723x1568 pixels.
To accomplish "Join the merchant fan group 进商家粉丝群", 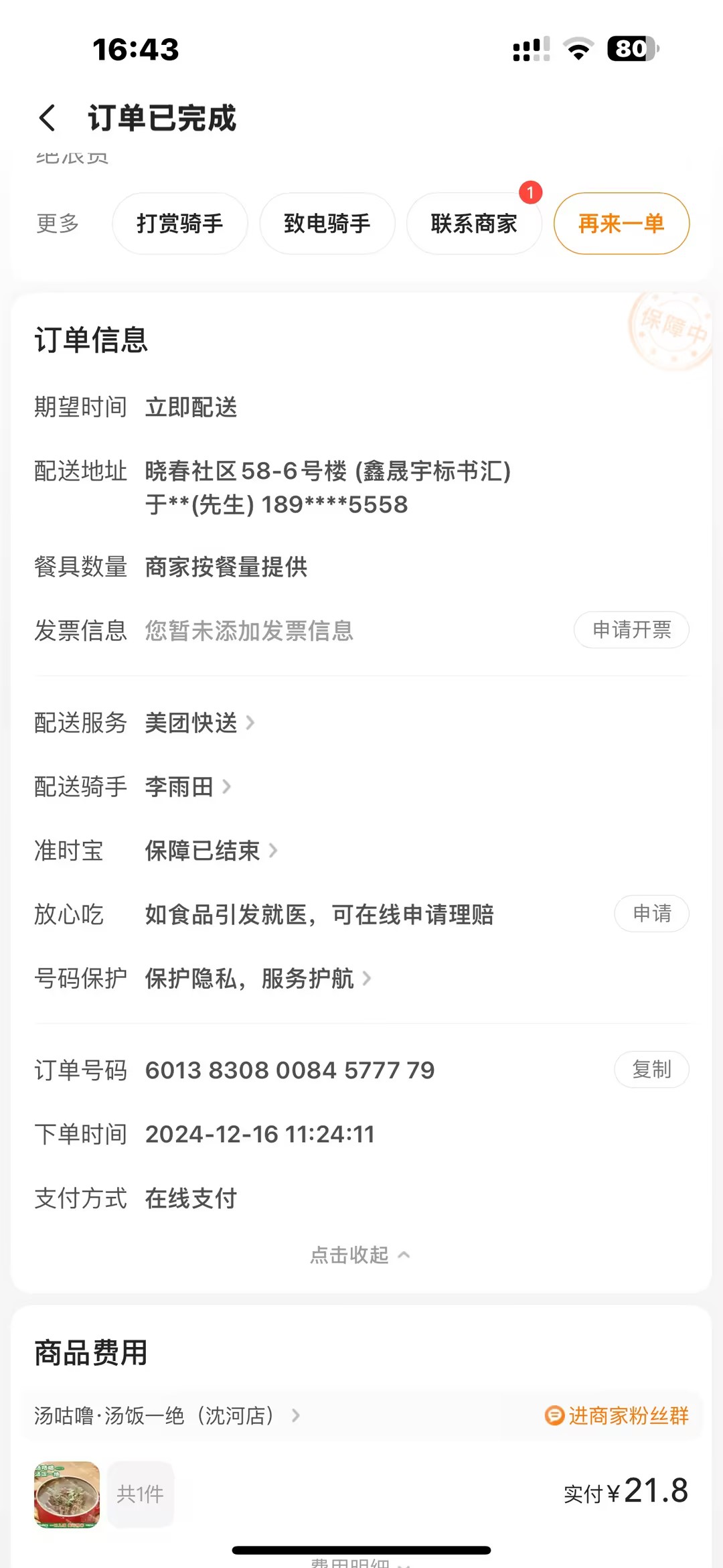I will tap(617, 1416).
